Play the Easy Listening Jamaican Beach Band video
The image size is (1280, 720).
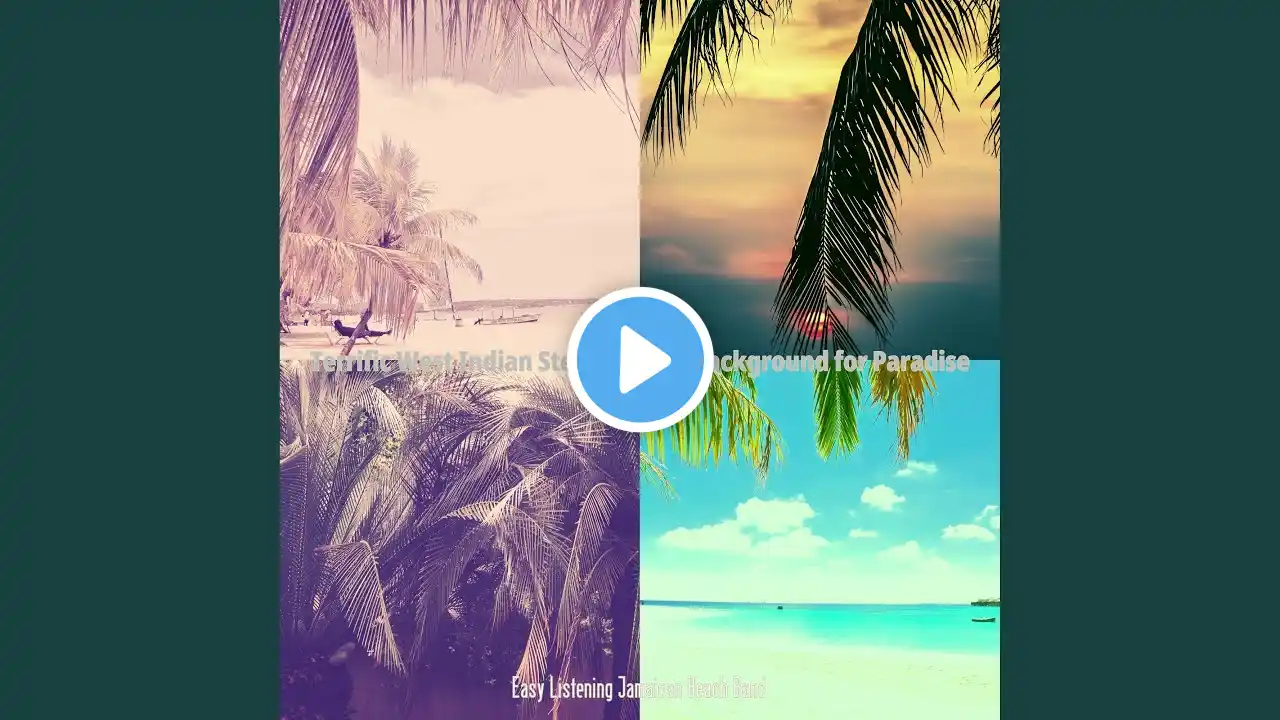(x=640, y=360)
